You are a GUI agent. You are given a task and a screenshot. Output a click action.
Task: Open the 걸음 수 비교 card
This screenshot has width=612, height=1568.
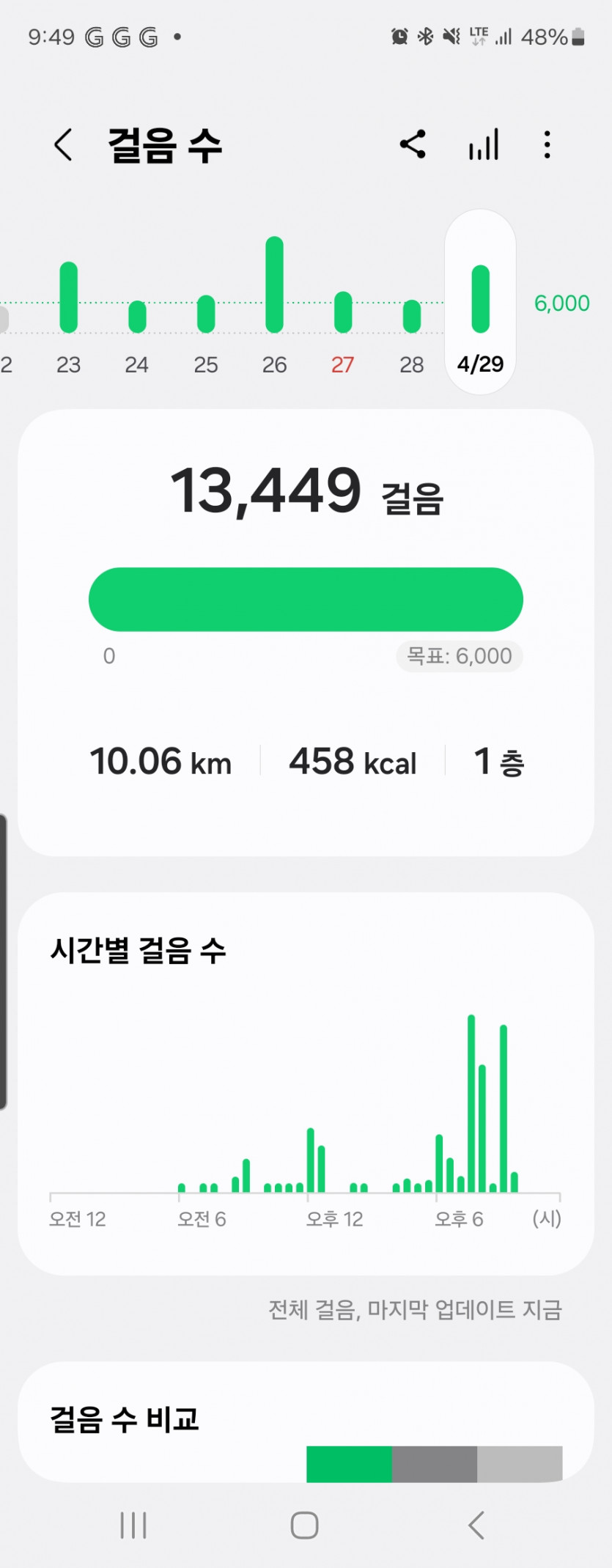[306, 1421]
